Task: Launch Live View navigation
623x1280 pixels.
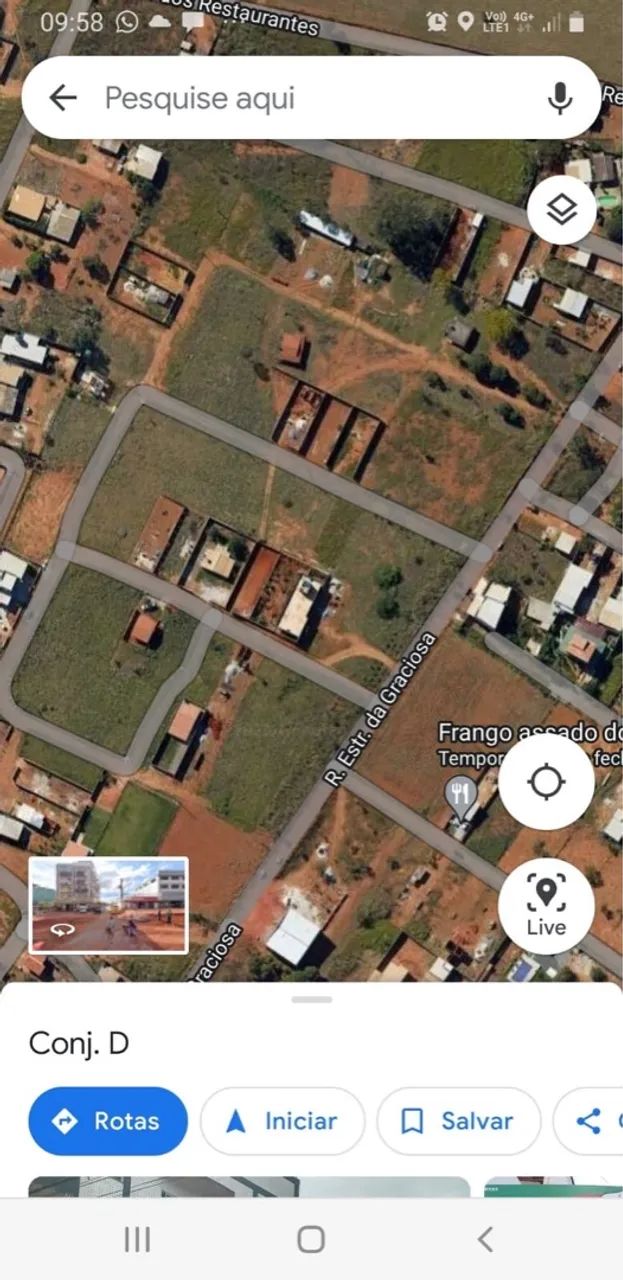Action: coord(546,905)
